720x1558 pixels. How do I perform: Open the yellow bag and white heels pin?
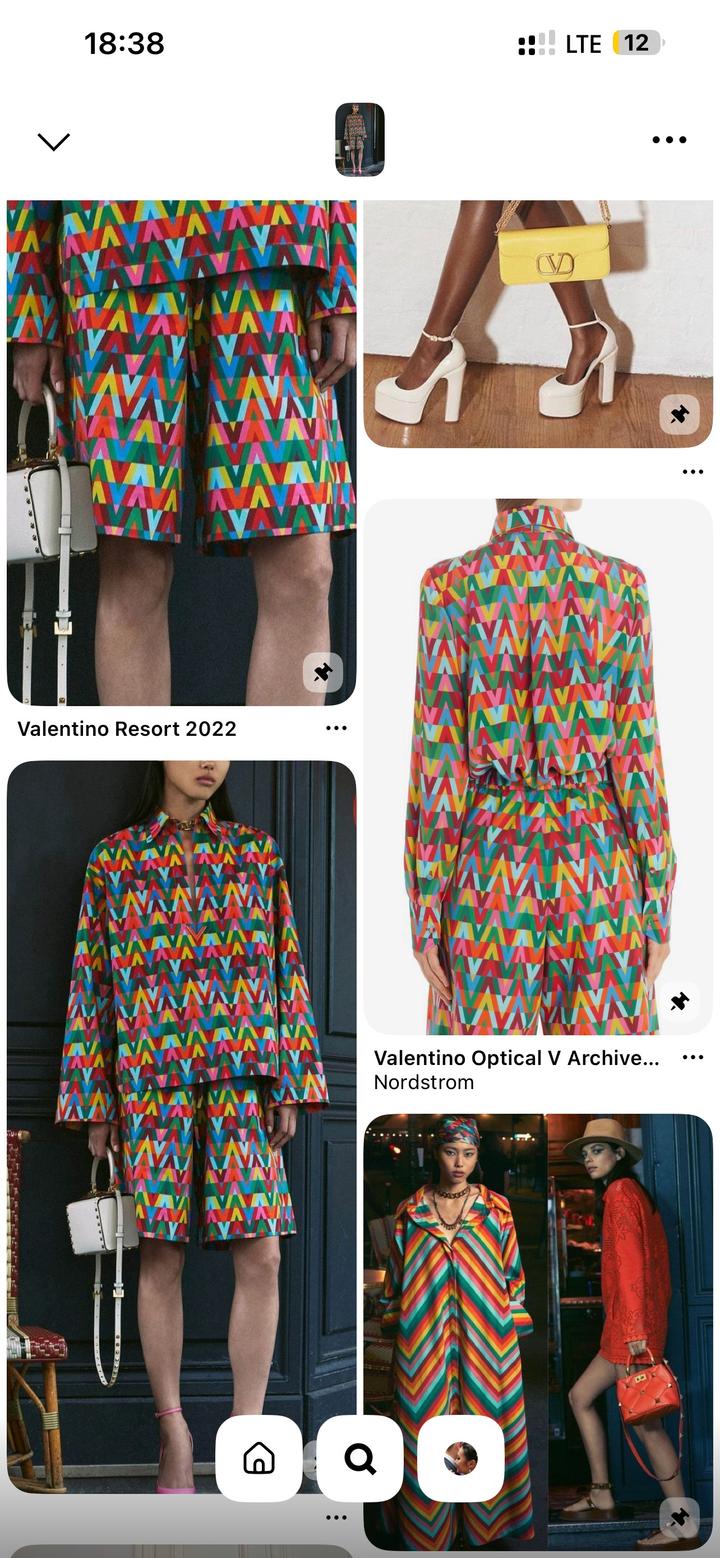click(537, 320)
